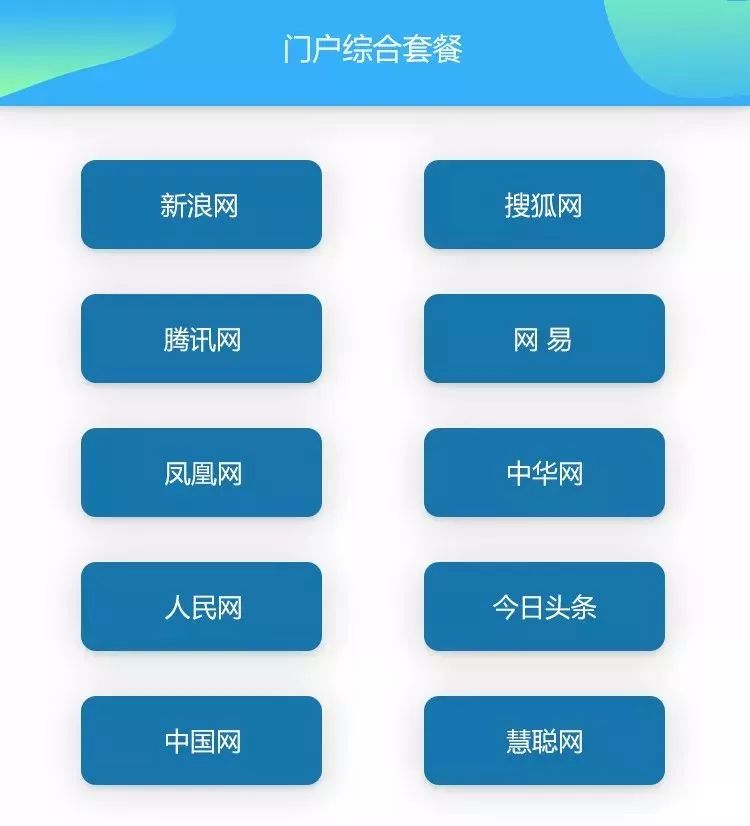Pick the Phoenix (凤凰网) portal entry
Image resolution: width=750 pixels, height=826 pixels.
[x=200, y=472]
